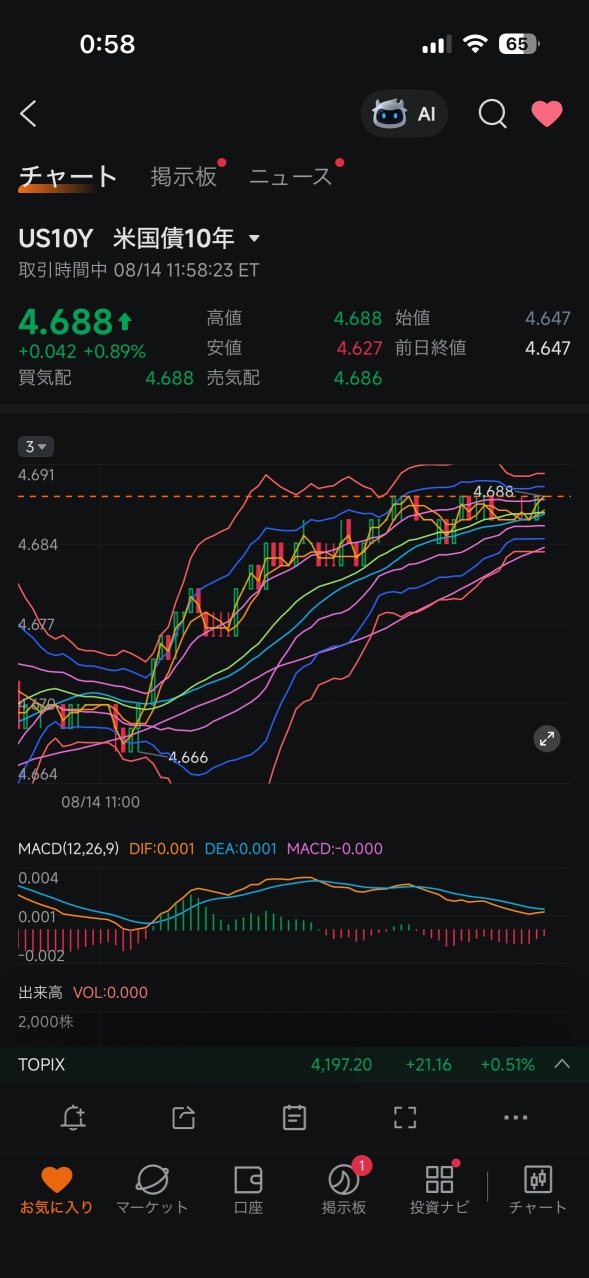Set a price alert with the bell icon

73,1118
